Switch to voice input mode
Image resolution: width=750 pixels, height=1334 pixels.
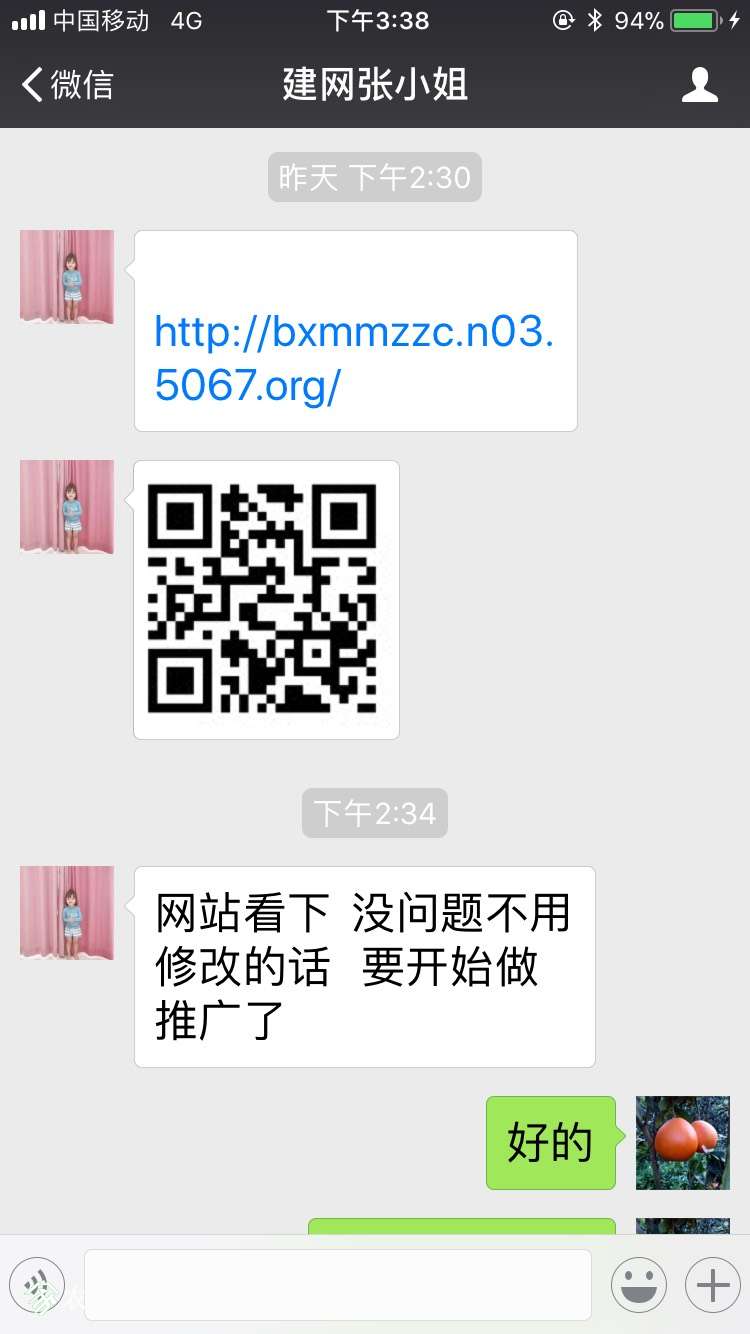pyautogui.click(x=37, y=1285)
